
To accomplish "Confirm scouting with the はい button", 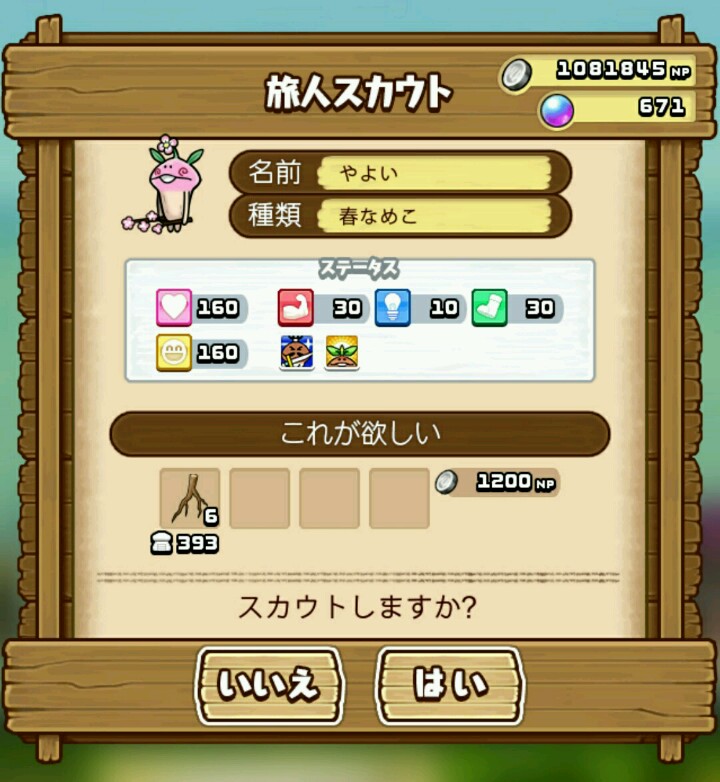I will tap(450, 685).
